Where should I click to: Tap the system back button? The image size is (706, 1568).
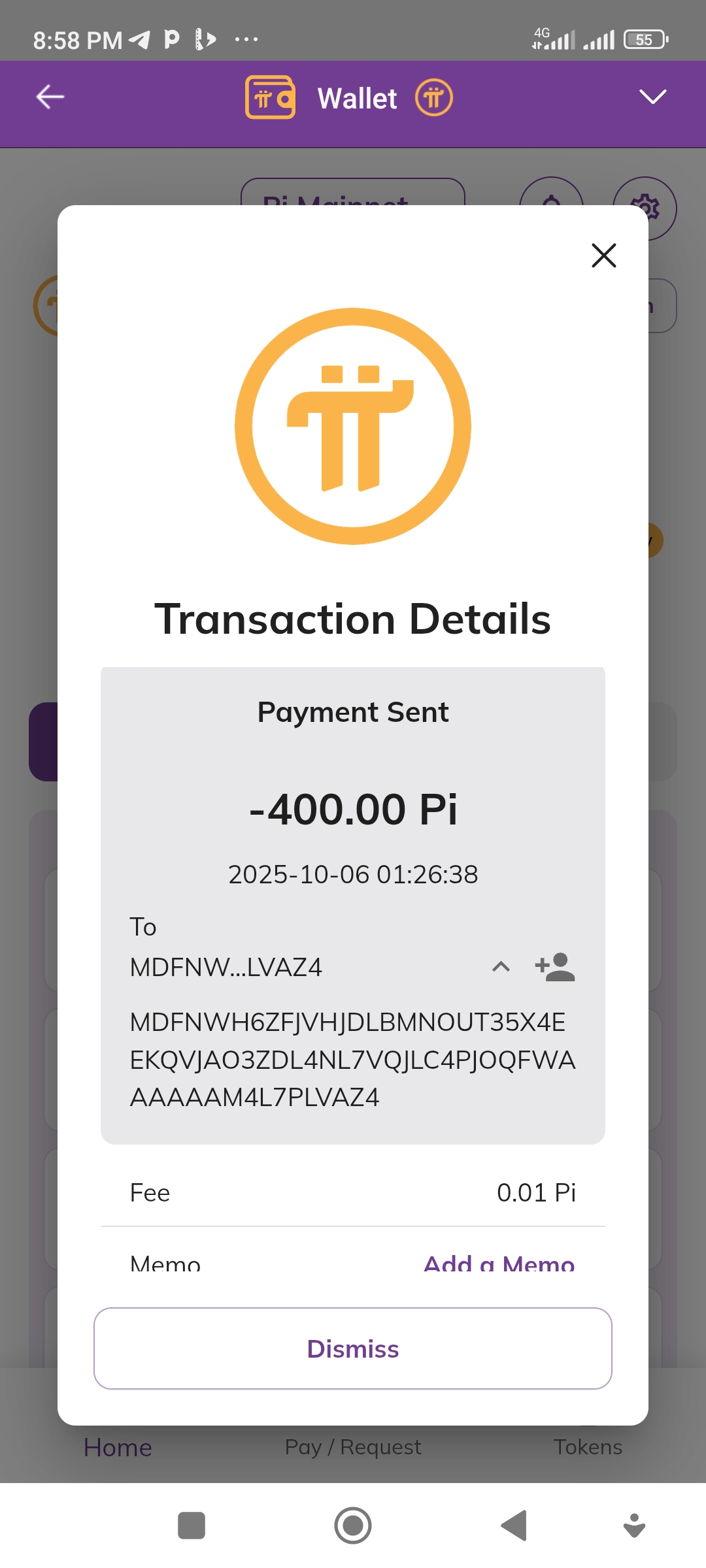[514, 1526]
